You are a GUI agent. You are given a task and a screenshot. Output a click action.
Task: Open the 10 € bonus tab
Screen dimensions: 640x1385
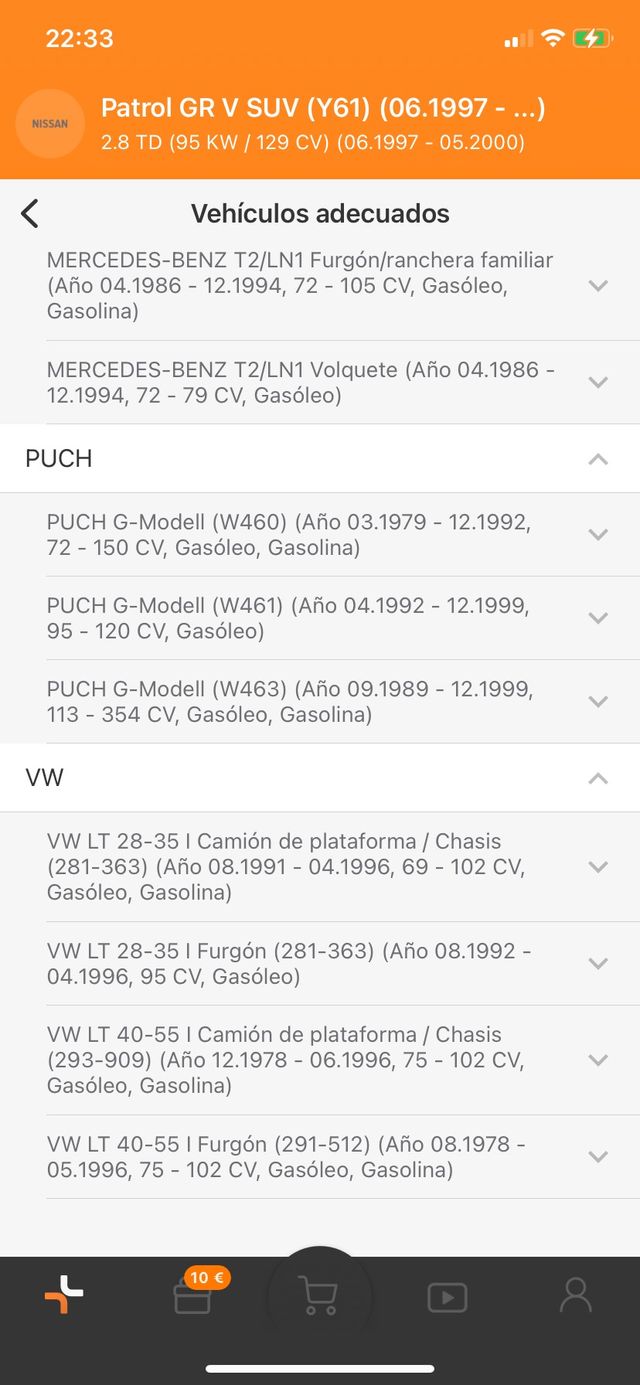192,1296
